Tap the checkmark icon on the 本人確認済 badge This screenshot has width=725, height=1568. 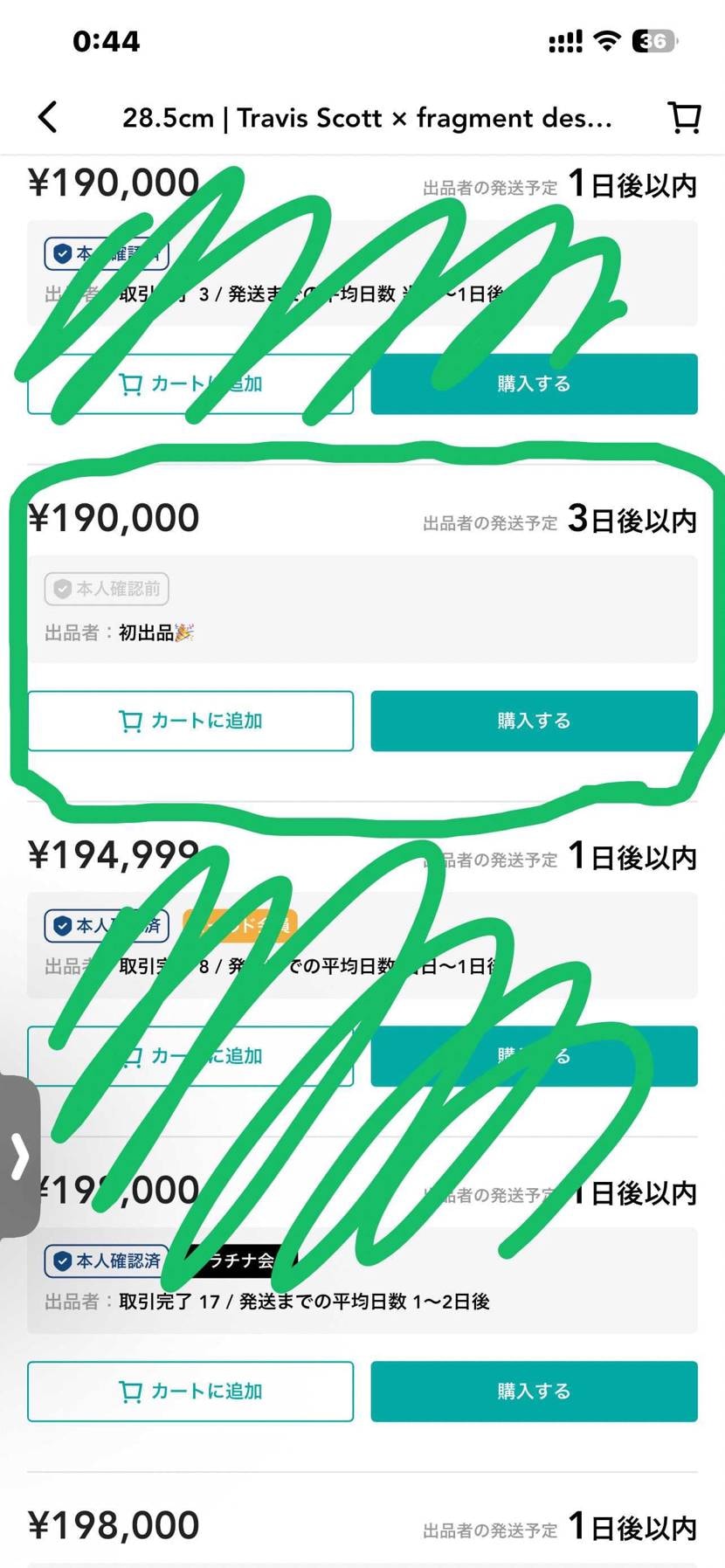61,1261
